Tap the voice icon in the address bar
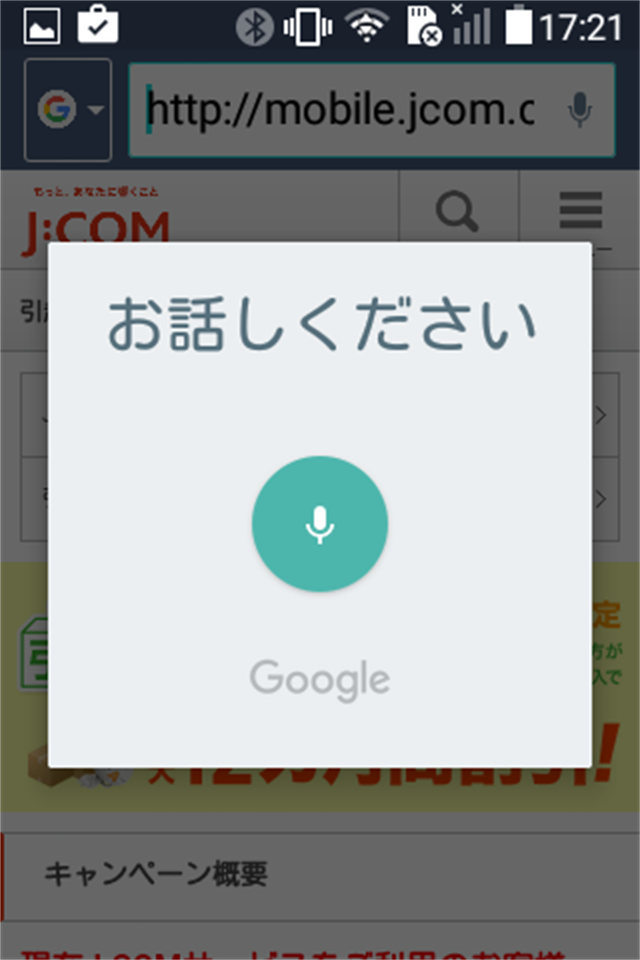The image size is (640, 960). coord(579,110)
